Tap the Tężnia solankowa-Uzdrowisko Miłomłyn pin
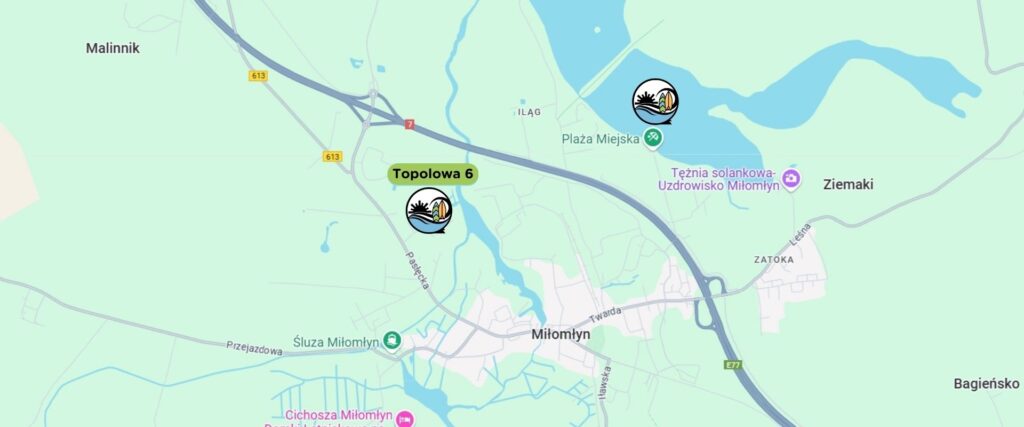Image resolution: width=1024 pixels, height=427 pixels. pyautogui.click(x=791, y=179)
